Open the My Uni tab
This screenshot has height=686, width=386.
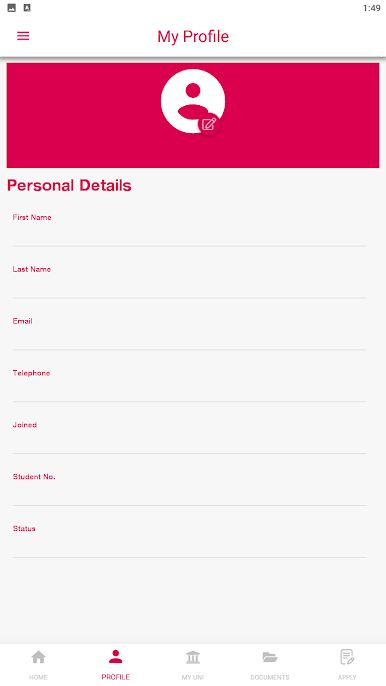193,664
